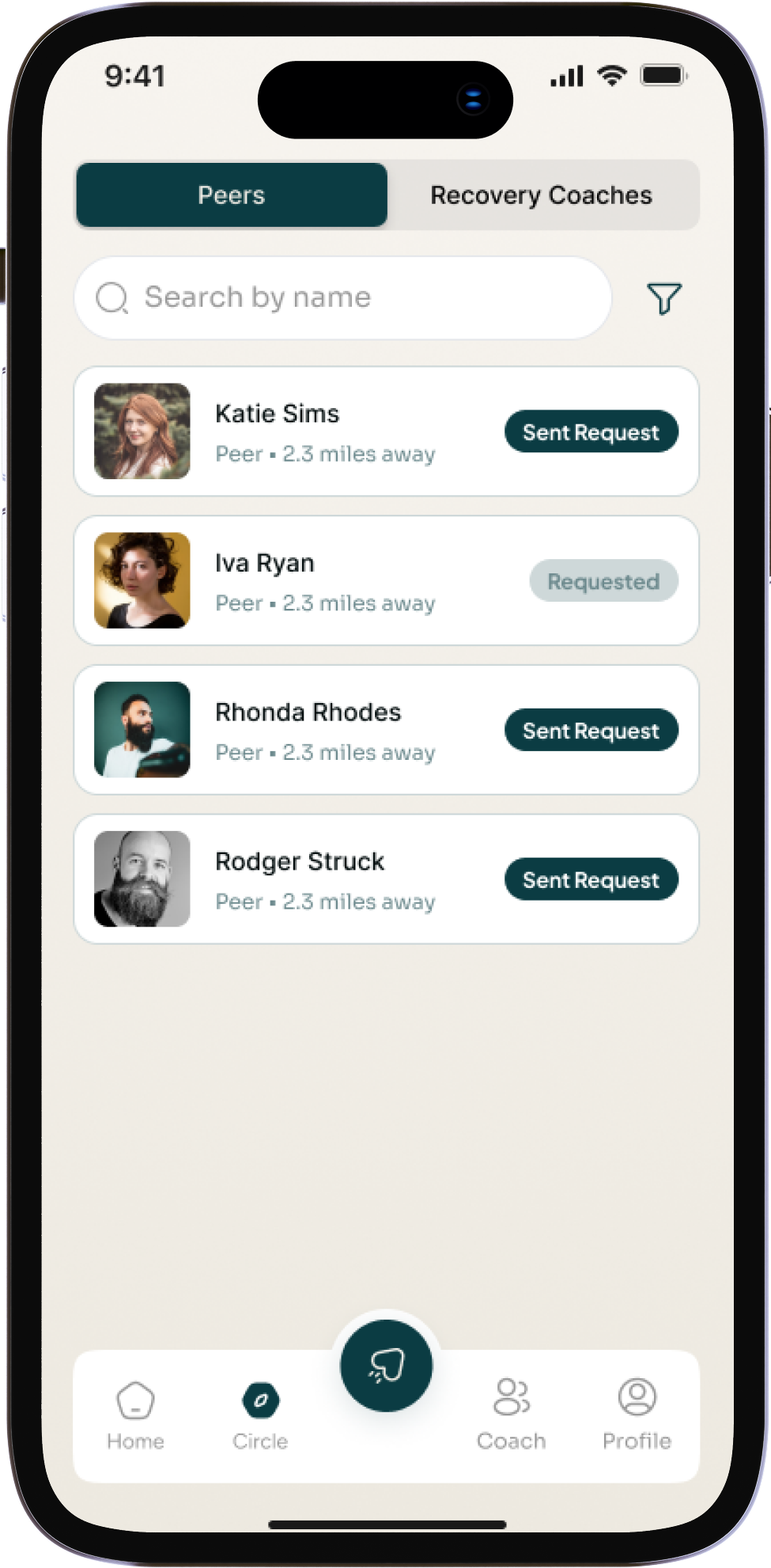Tap the Search by name field
This screenshot has height=1568, width=771.
click(x=343, y=298)
